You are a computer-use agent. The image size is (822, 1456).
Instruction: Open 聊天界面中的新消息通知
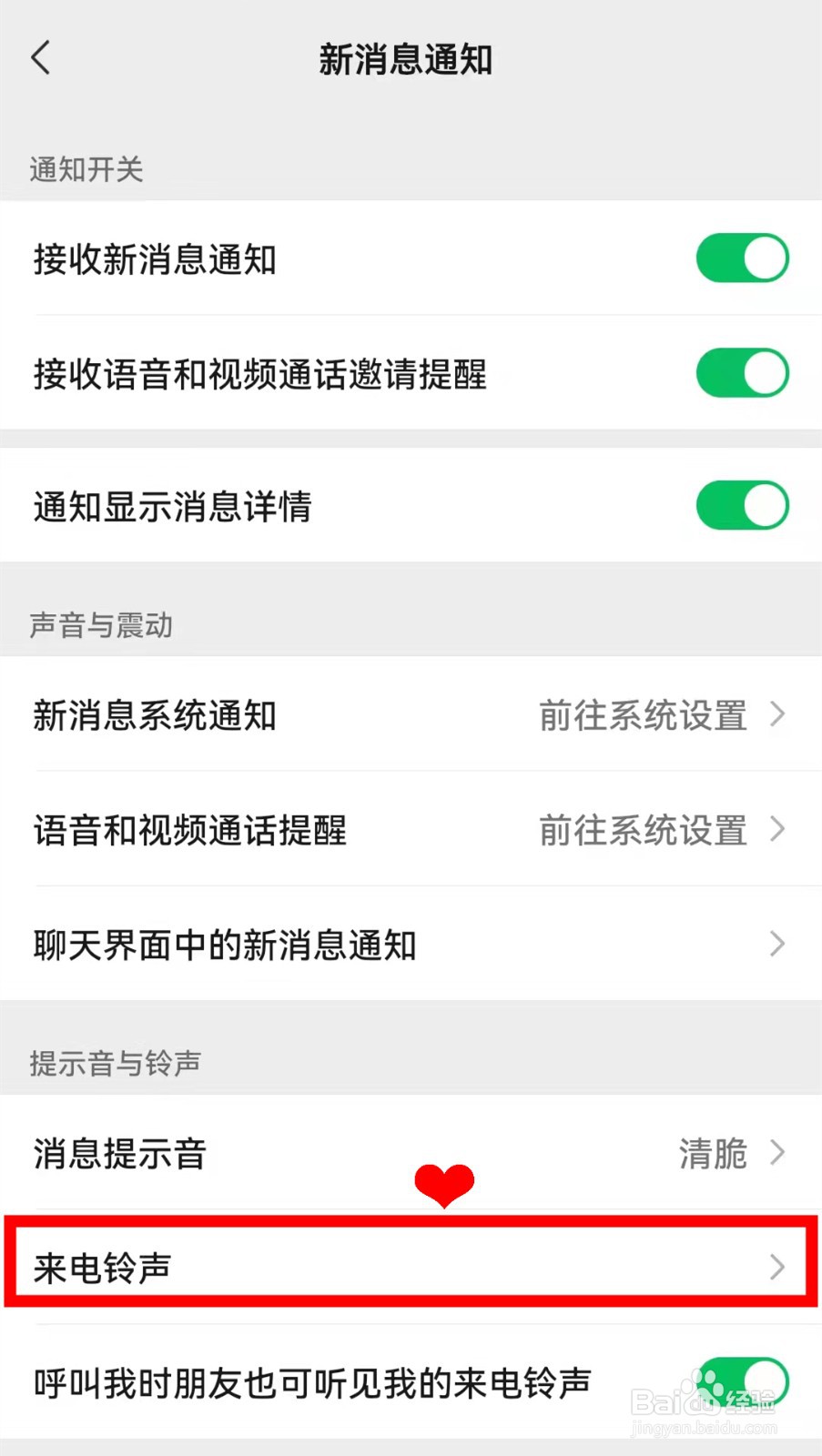[x=411, y=944]
